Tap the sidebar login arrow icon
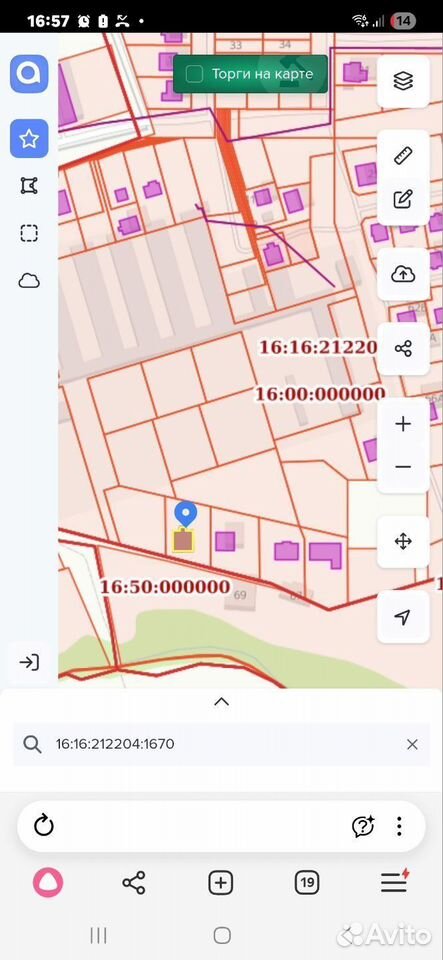This screenshot has width=443, height=960. coord(29,662)
